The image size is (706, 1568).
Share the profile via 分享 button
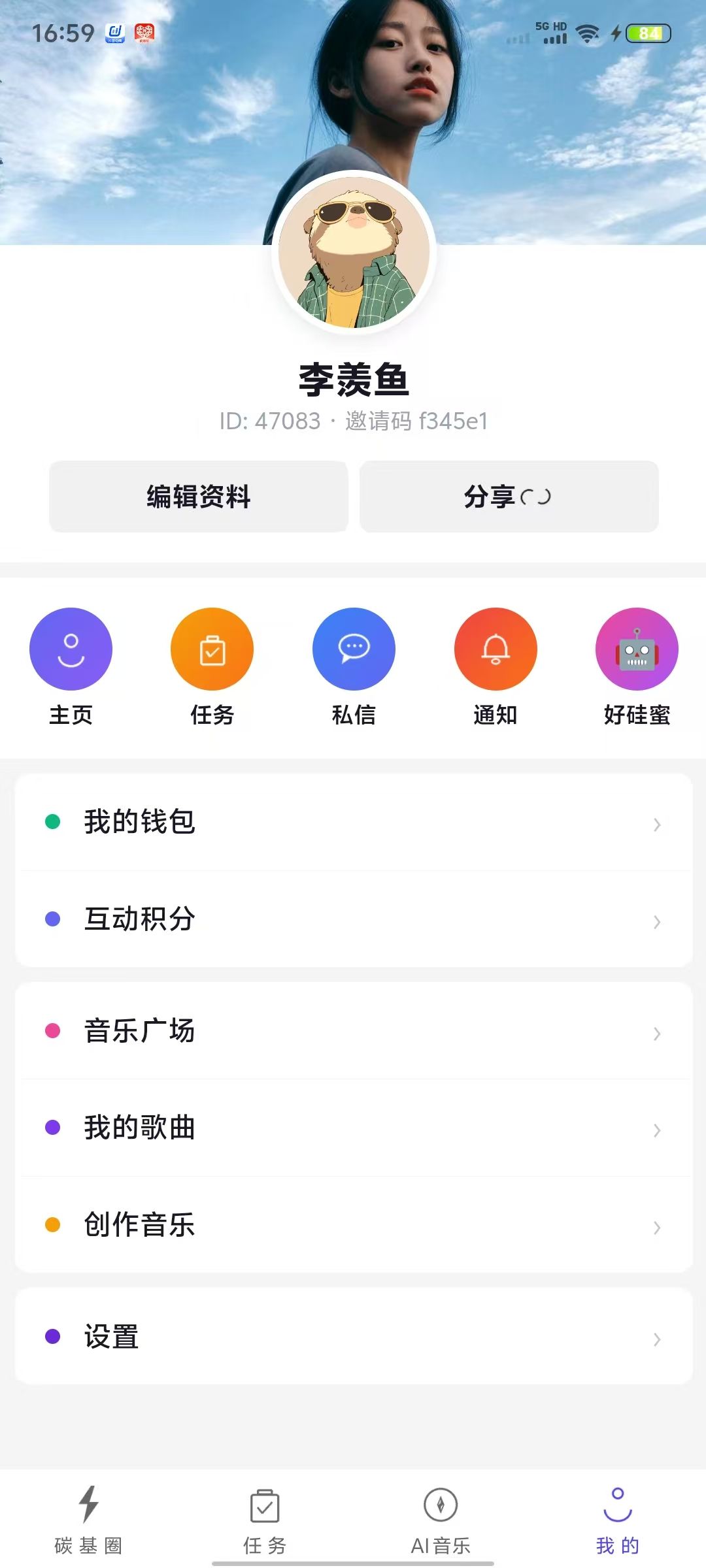click(509, 497)
